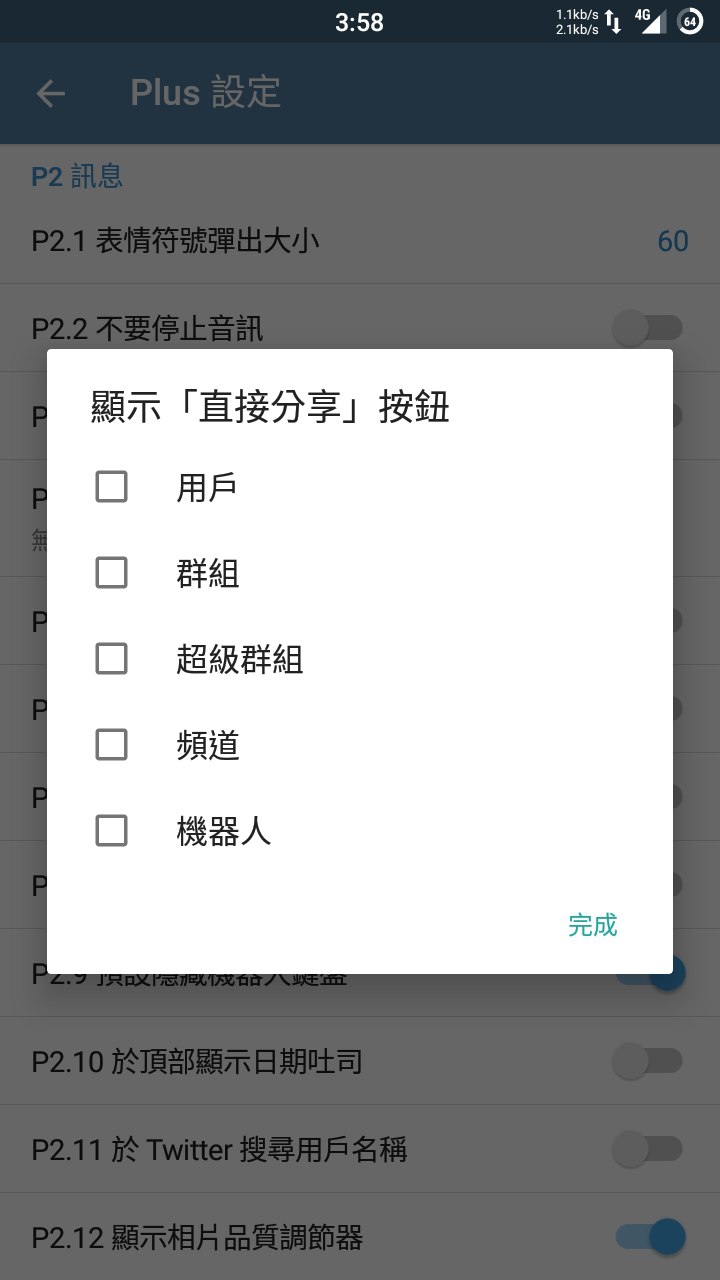Viewport: 720px width, 1280px height.
Task: Tap 完成 to confirm the dialog
Action: tap(592, 925)
